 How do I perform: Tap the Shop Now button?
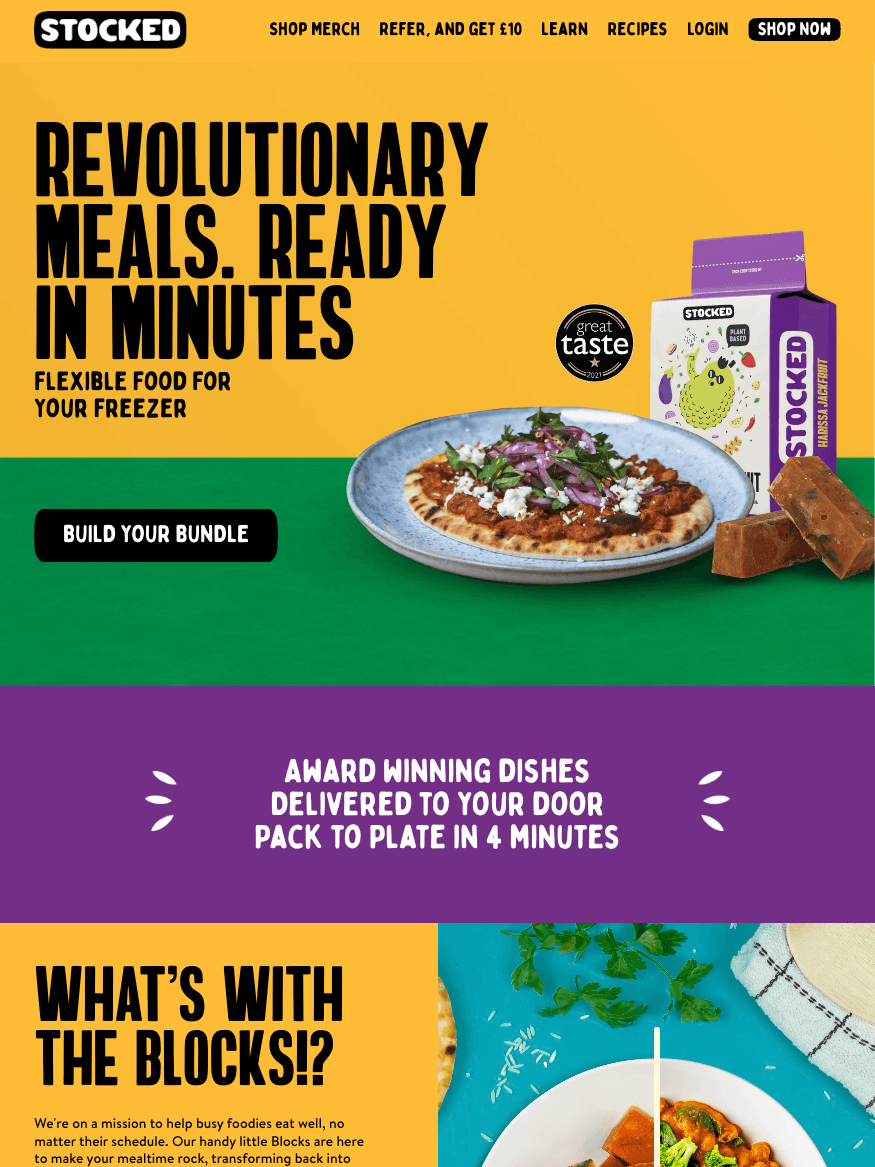click(x=794, y=29)
